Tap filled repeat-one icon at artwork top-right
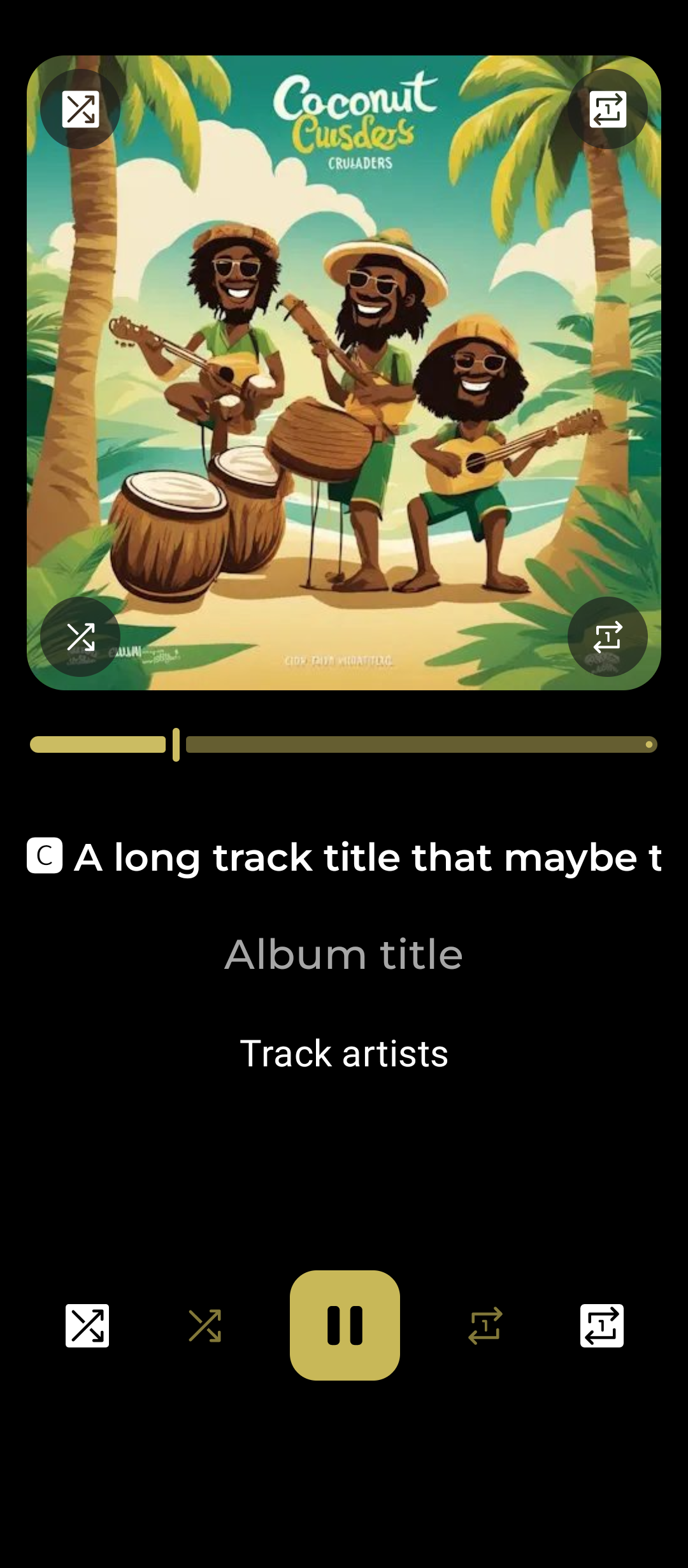Screen dimensions: 688x1568 (608, 109)
